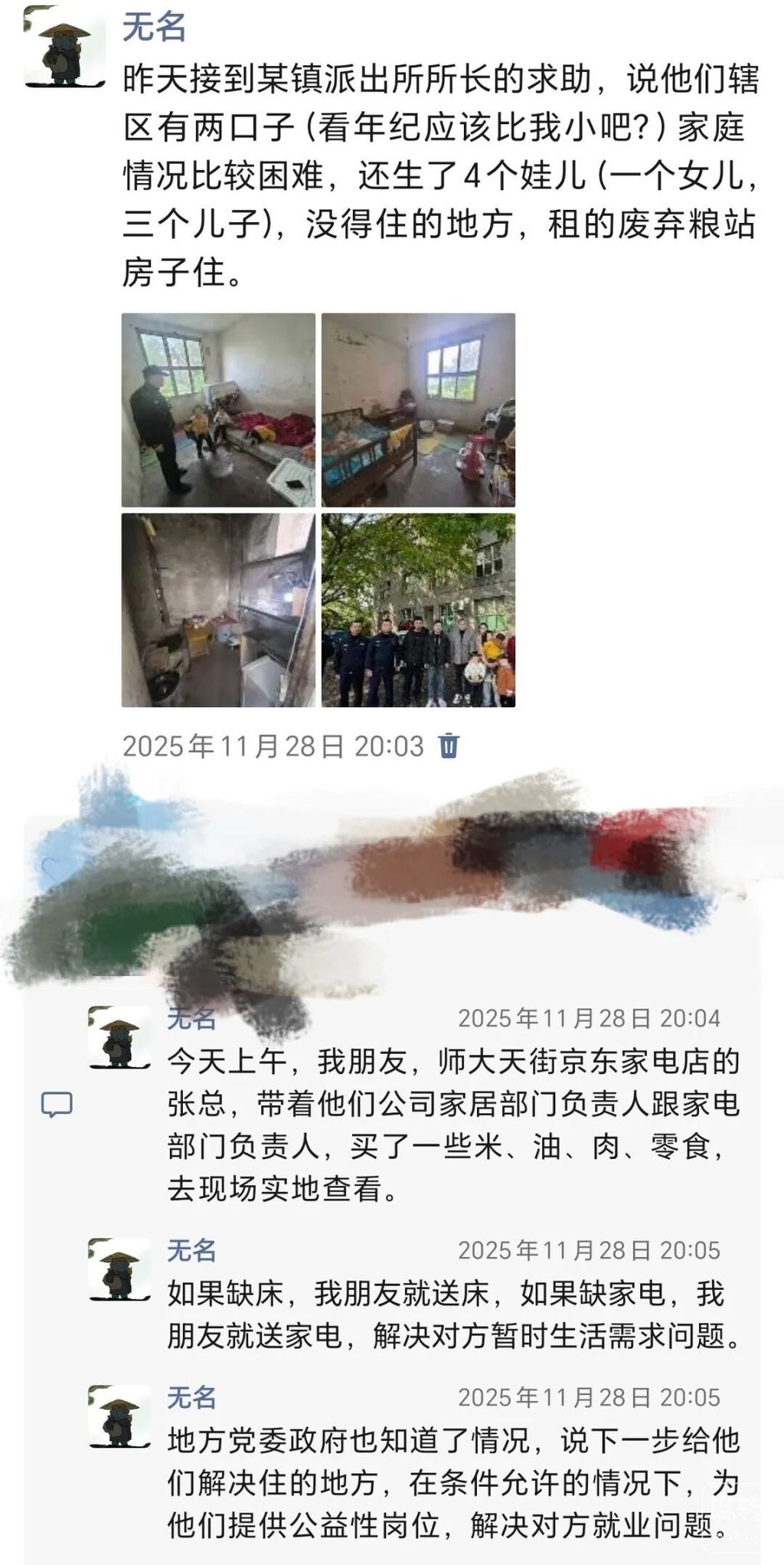View the photo of the dark kitchen
Screen dimensions: 784x1565
tap(218, 610)
